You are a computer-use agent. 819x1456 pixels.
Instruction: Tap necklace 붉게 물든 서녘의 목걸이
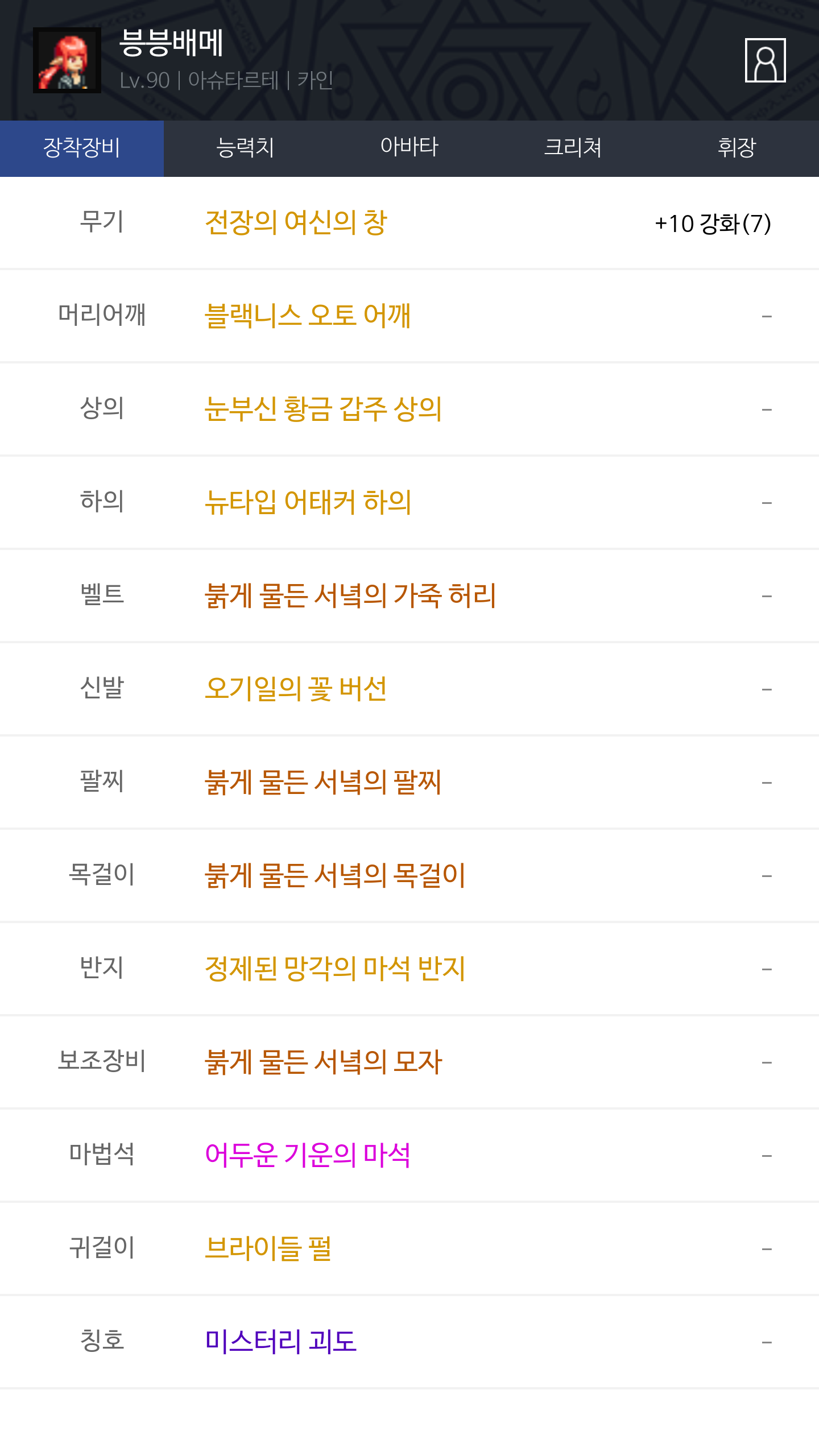[x=335, y=875]
